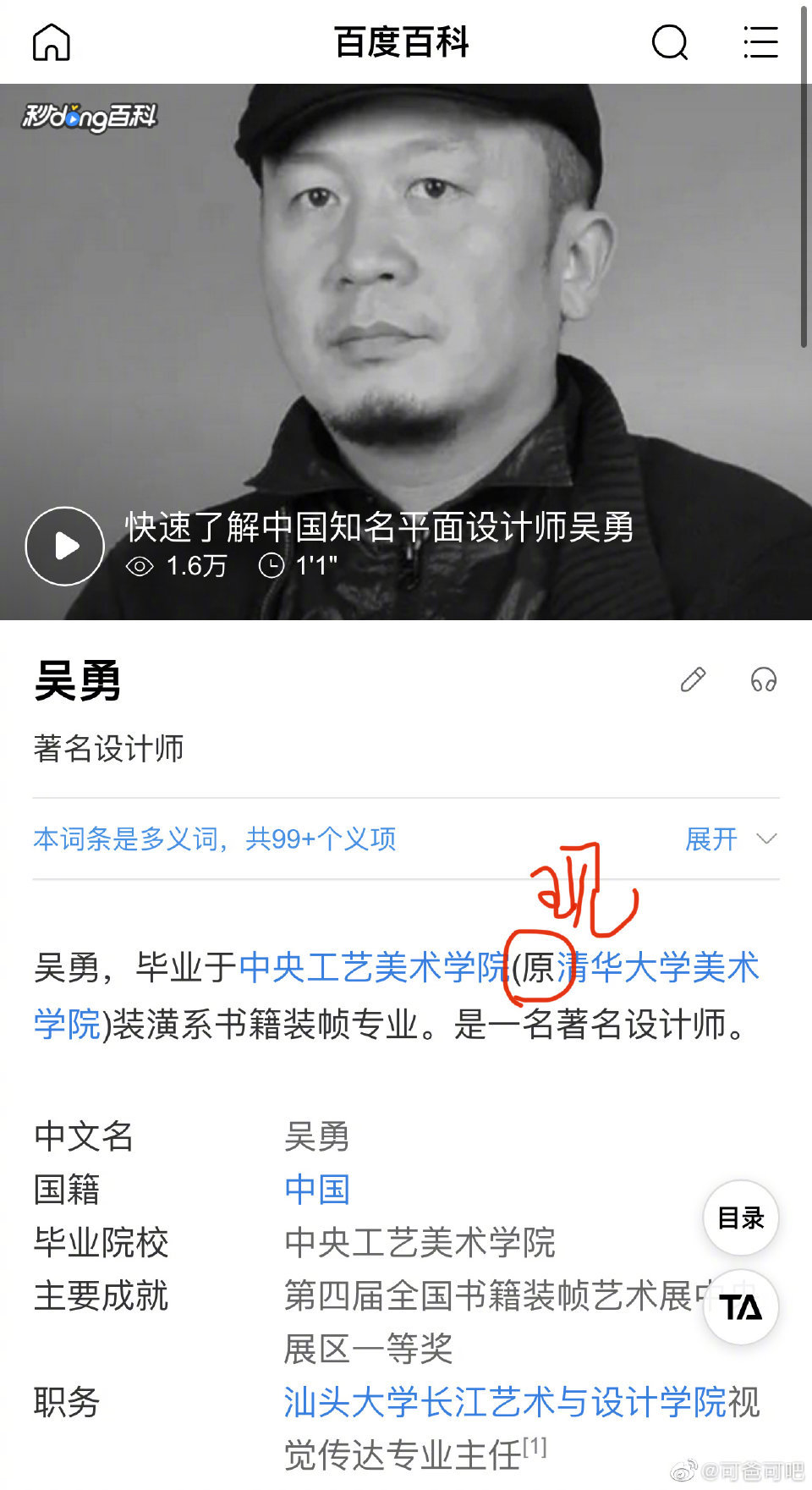This screenshot has width=812, height=1490.
Task: Open the 清华大学美术学院 link
Action: [x=658, y=967]
